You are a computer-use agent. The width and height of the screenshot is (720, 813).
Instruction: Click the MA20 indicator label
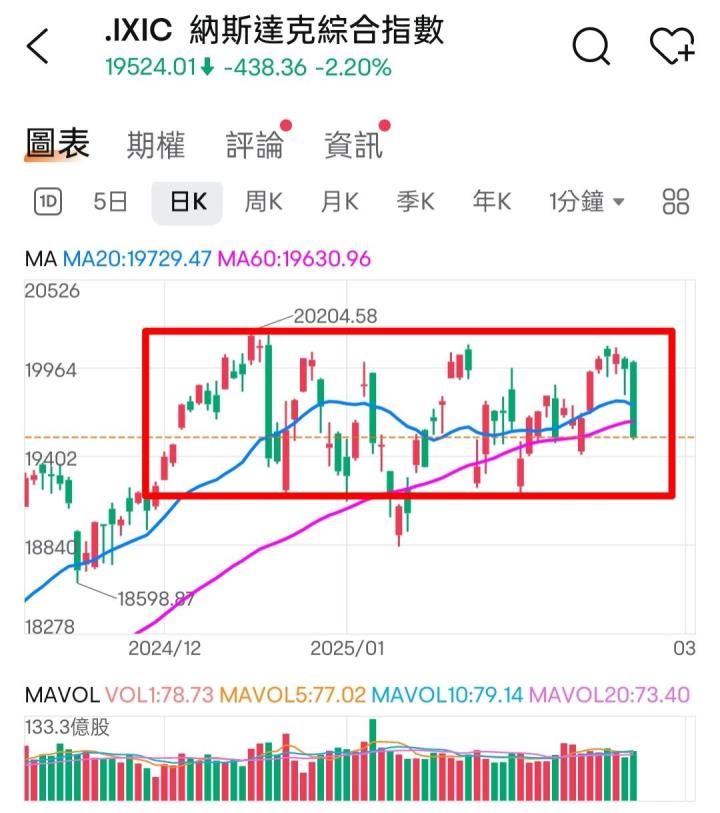pos(119,257)
